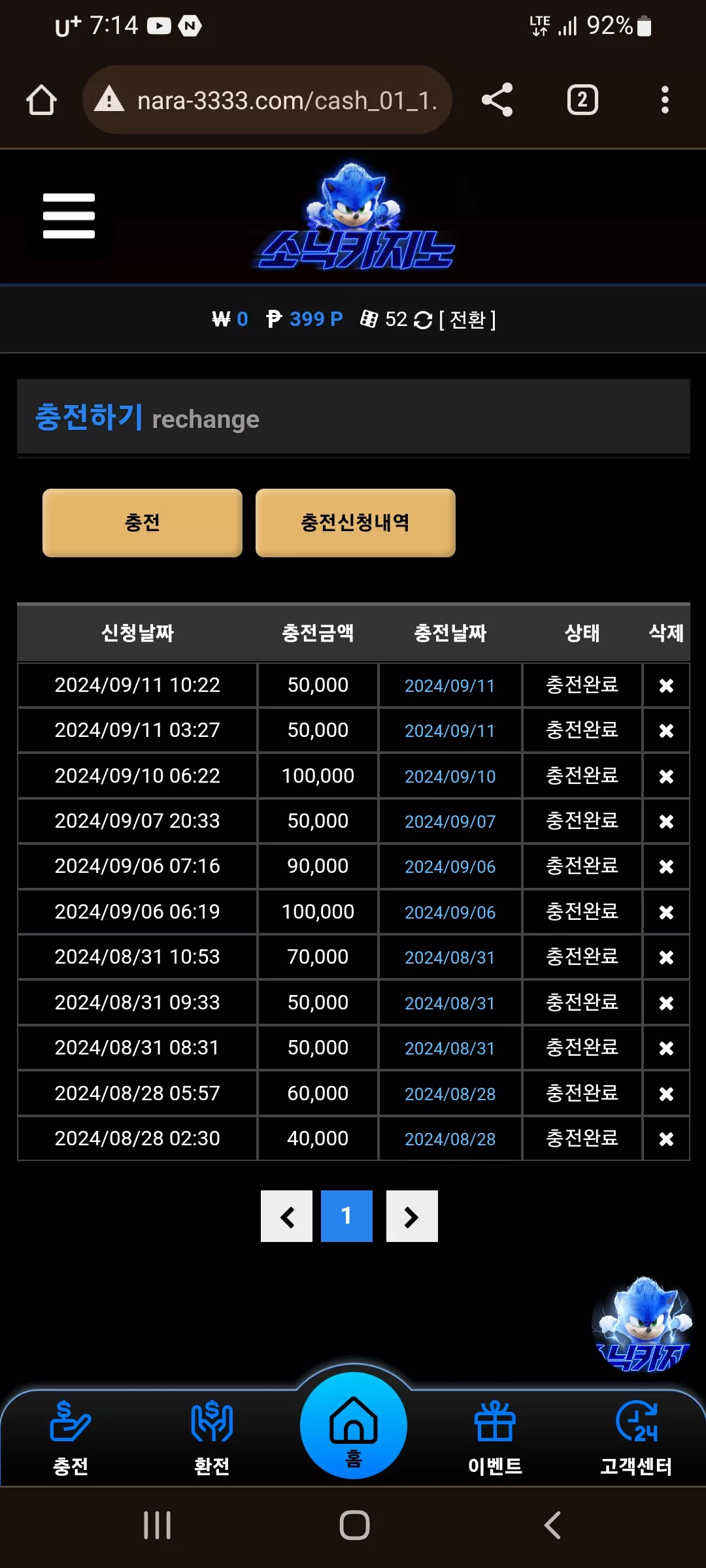Select the 충전 button
This screenshot has height=1568, width=706.
pyautogui.click(x=143, y=523)
